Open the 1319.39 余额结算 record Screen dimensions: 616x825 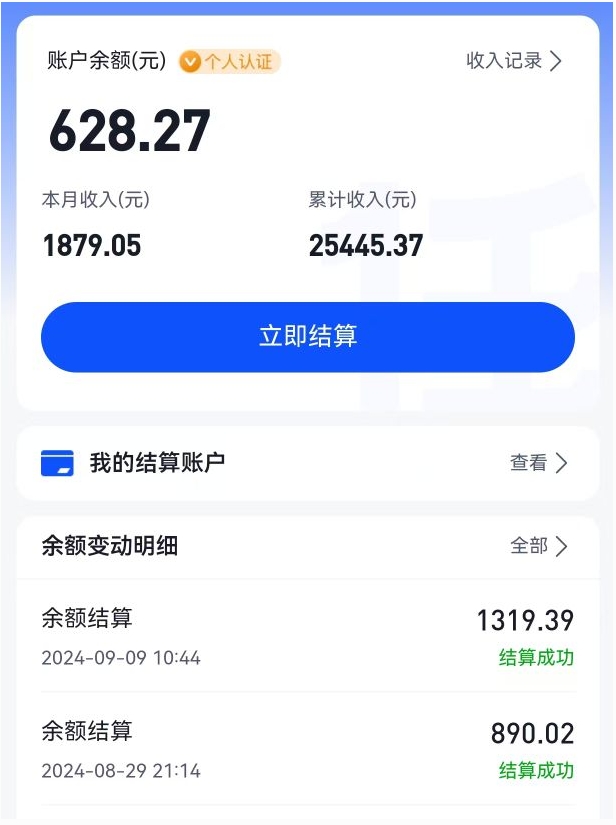307,637
